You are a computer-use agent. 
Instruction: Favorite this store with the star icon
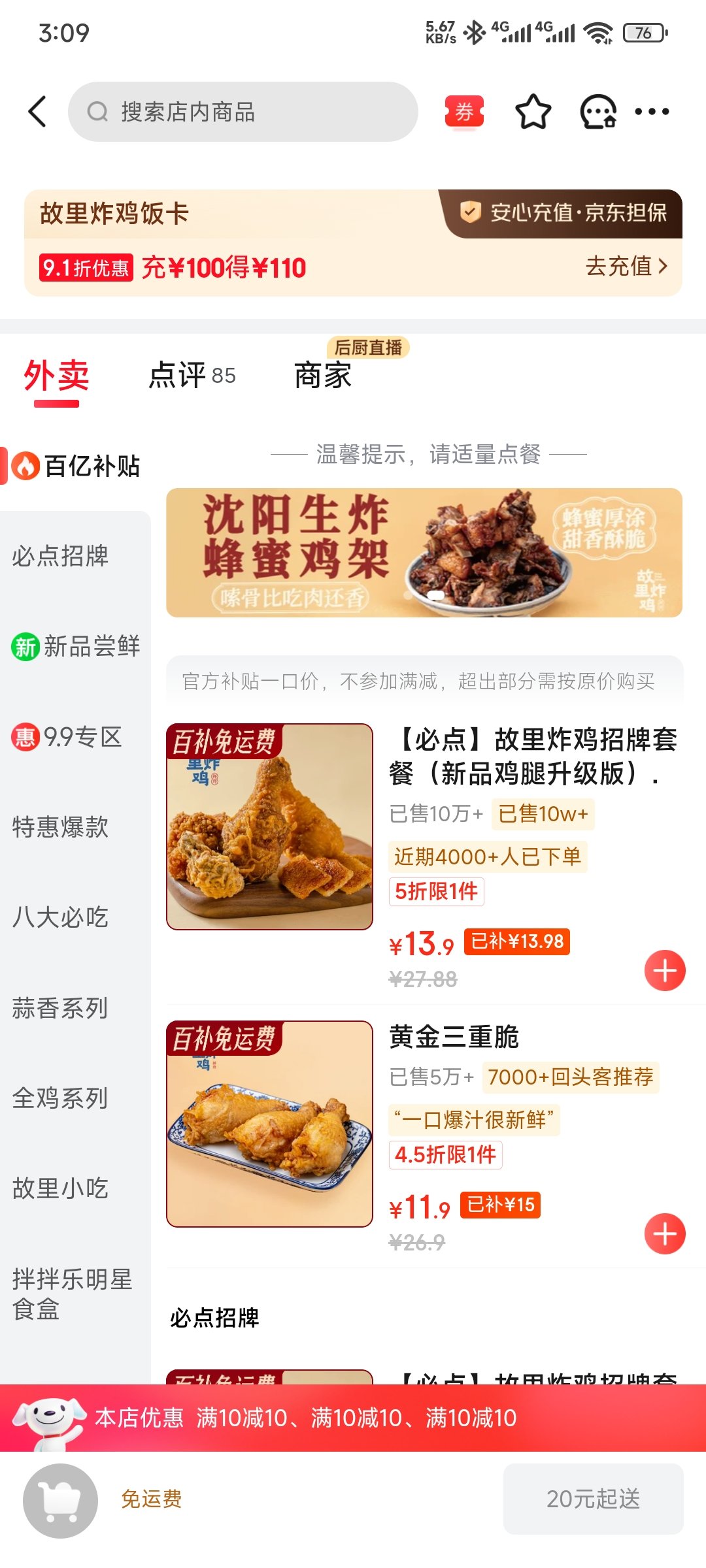533,112
